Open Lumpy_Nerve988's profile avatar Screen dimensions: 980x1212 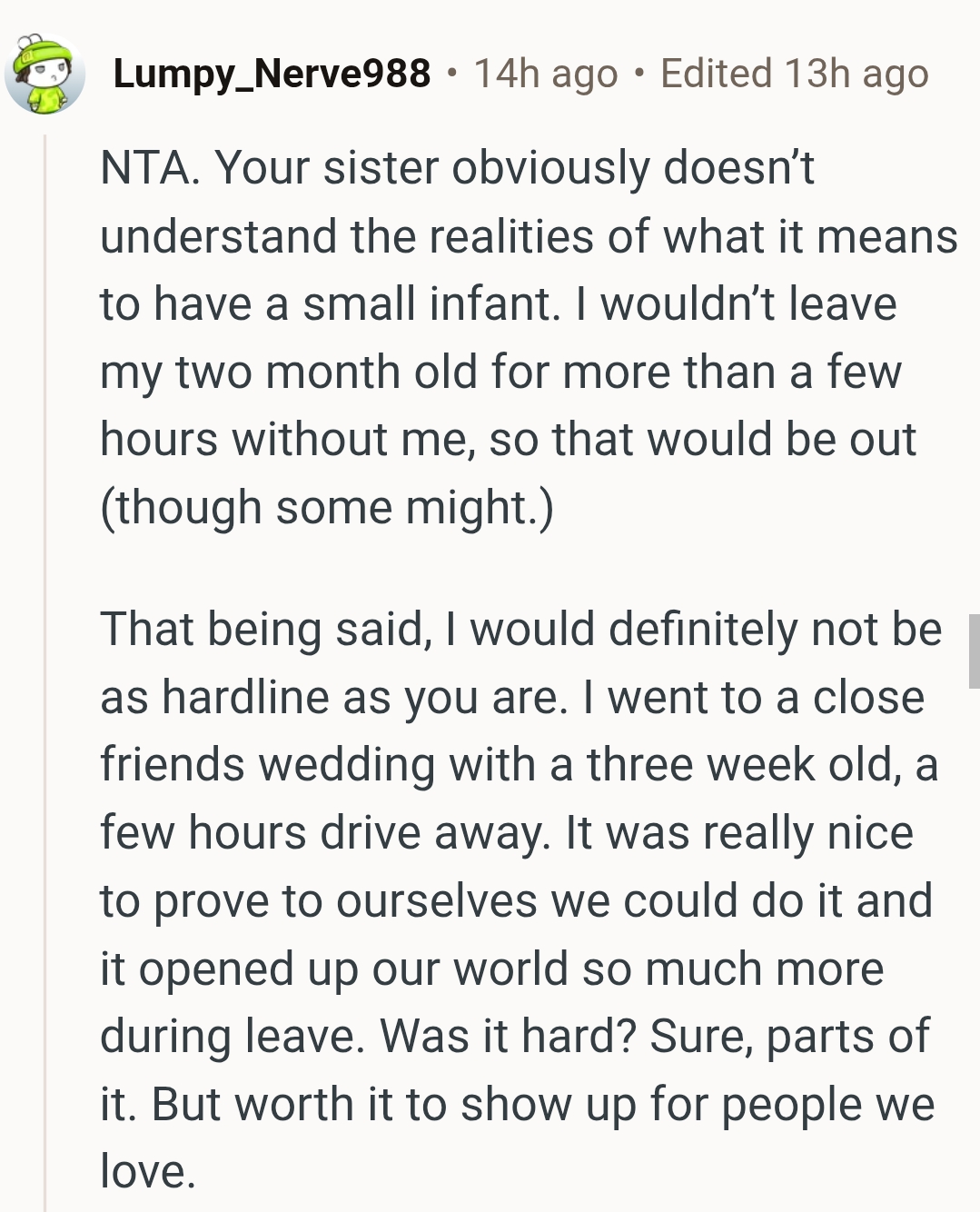point(44,75)
